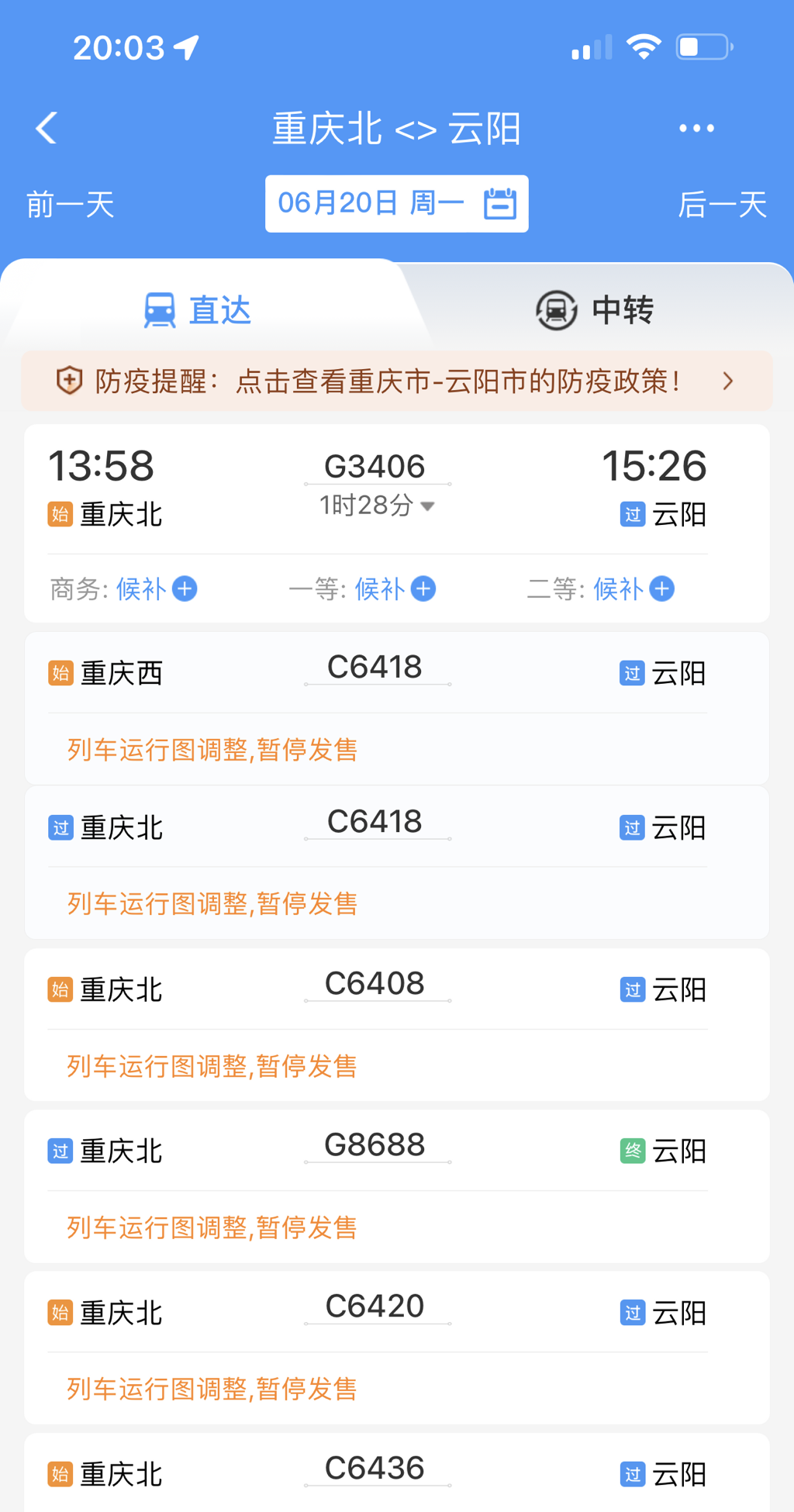Add waitlist for 二等 class on G3406

(x=661, y=589)
